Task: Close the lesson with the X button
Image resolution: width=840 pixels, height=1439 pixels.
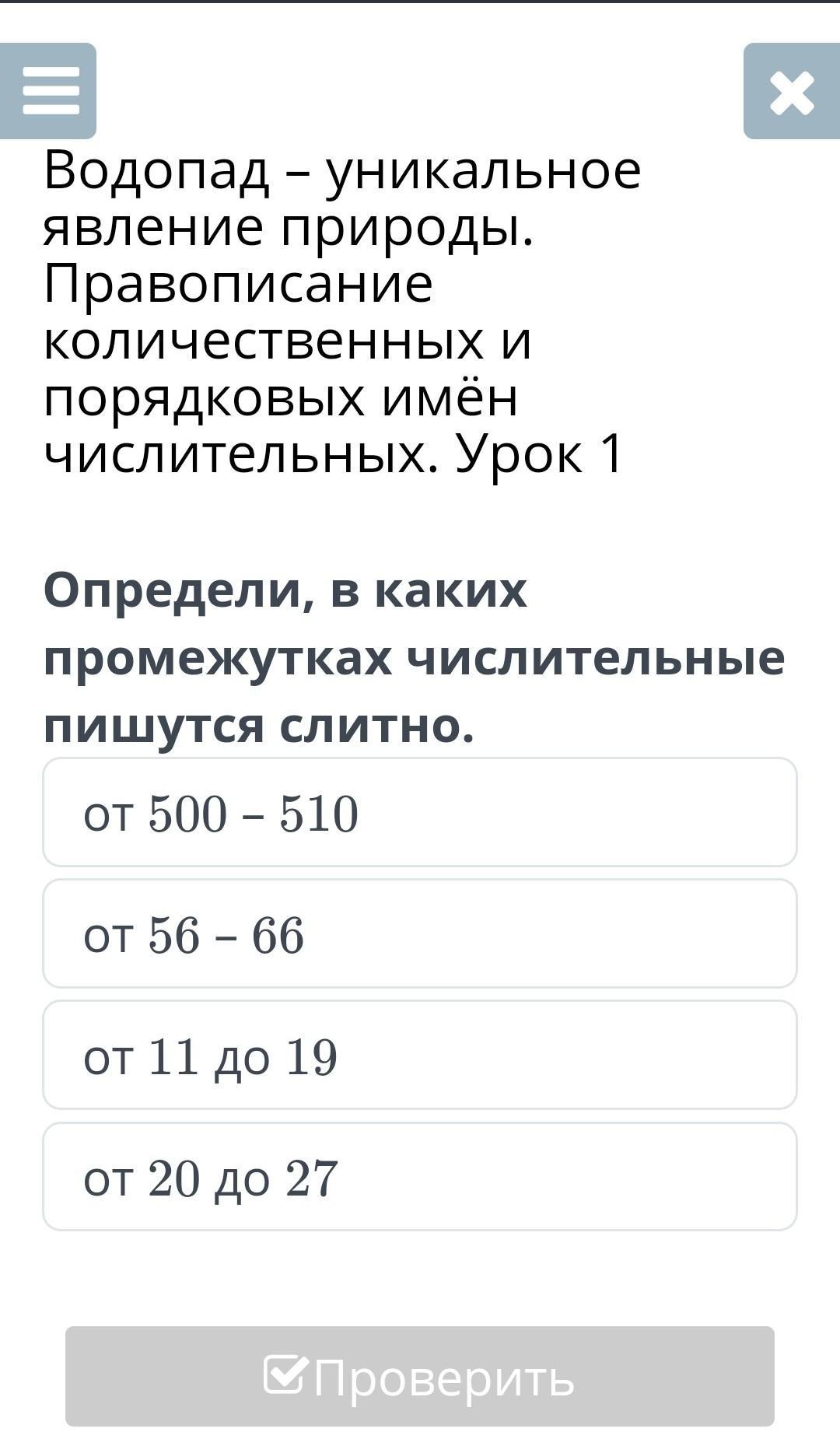Action: click(792, 91)
